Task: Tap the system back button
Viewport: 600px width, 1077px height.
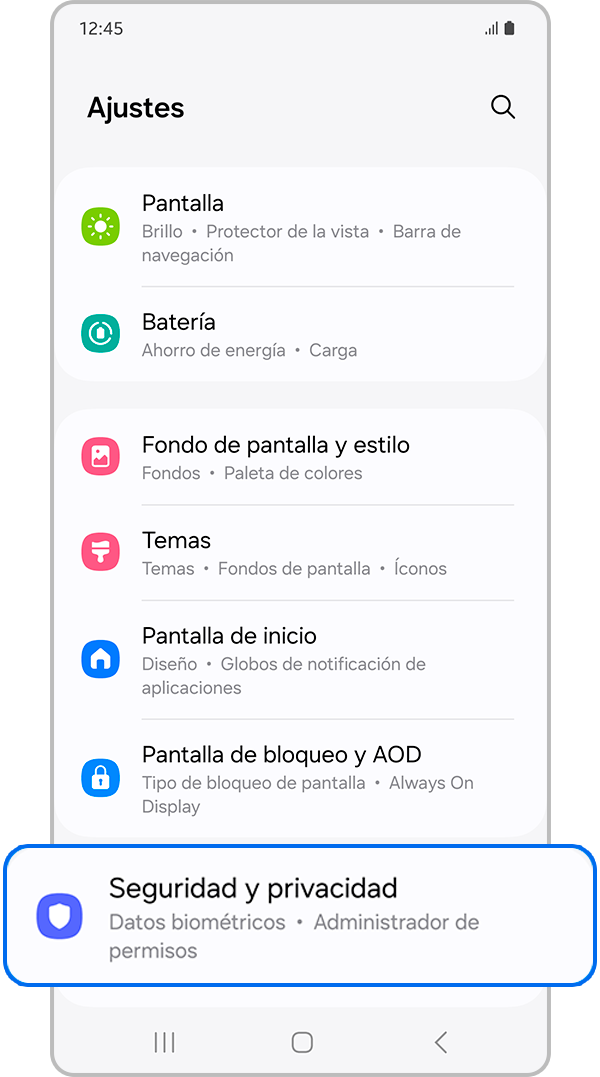Action: [441, 1042]
